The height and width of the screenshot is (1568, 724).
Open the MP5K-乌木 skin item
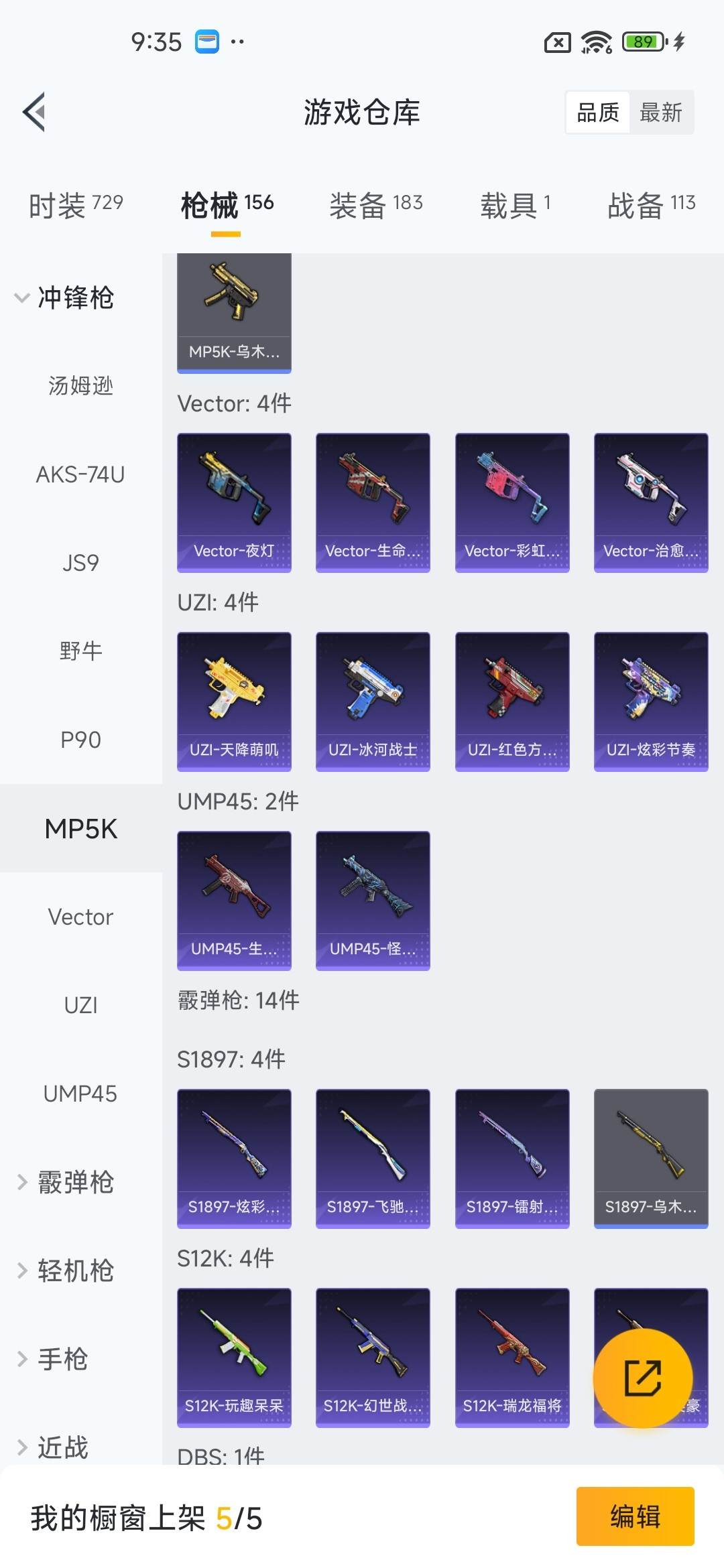234,312
